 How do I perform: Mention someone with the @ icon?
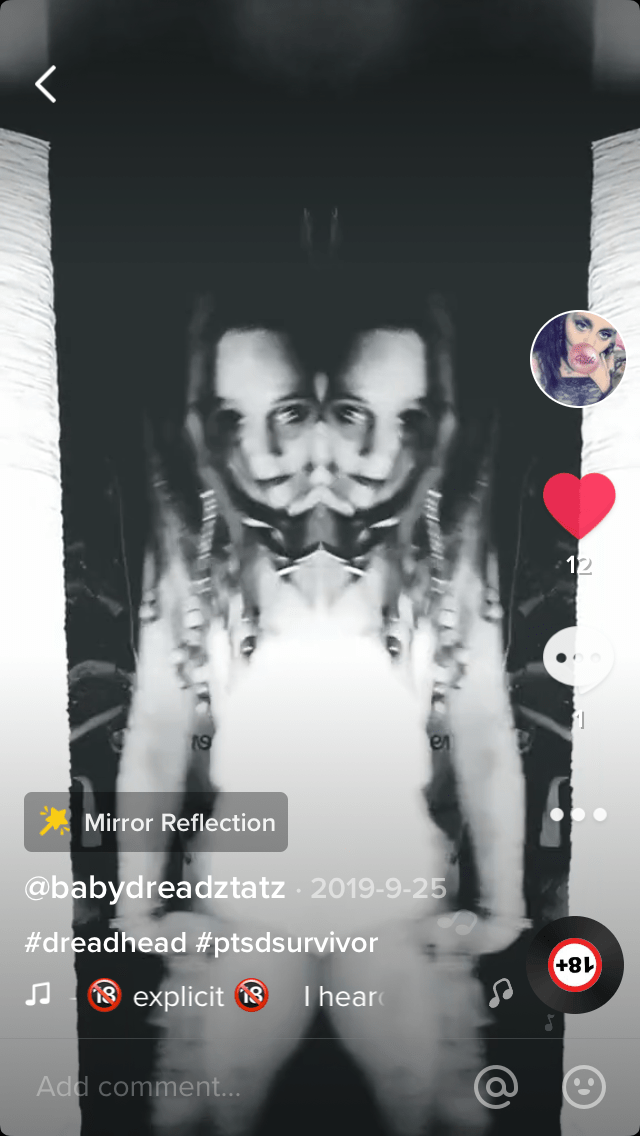(496, 1086)
